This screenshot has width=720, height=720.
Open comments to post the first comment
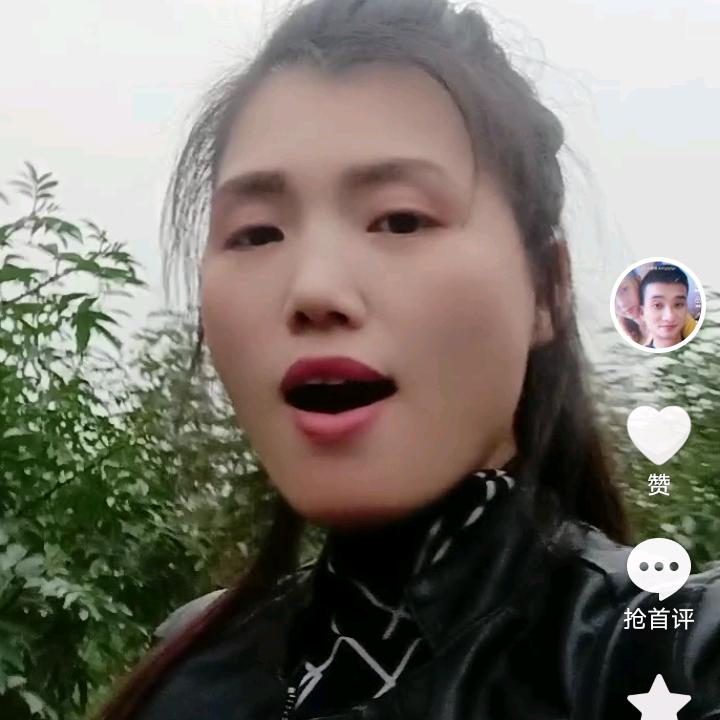(658, 568)
